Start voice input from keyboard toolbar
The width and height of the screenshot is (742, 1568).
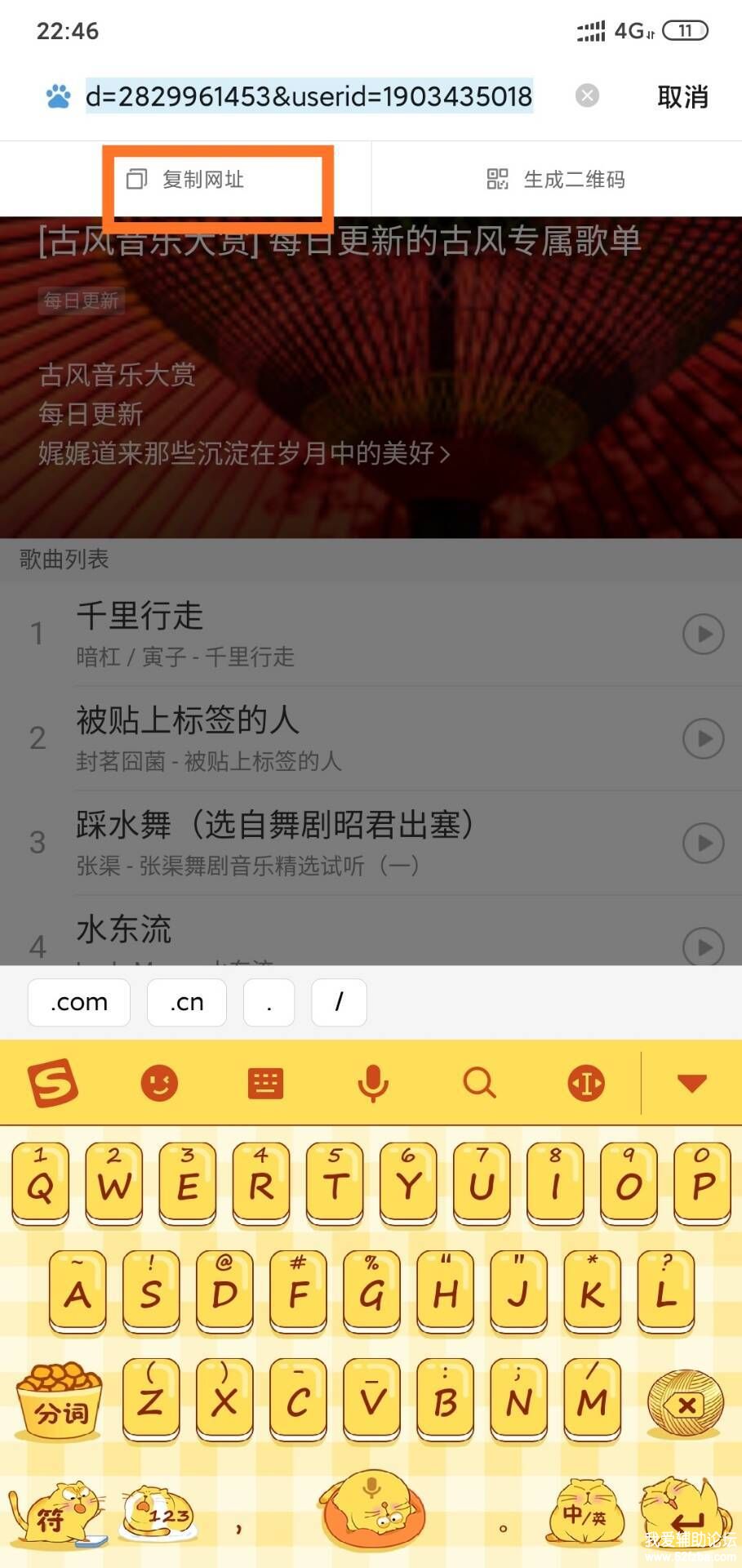point(373,1084)
